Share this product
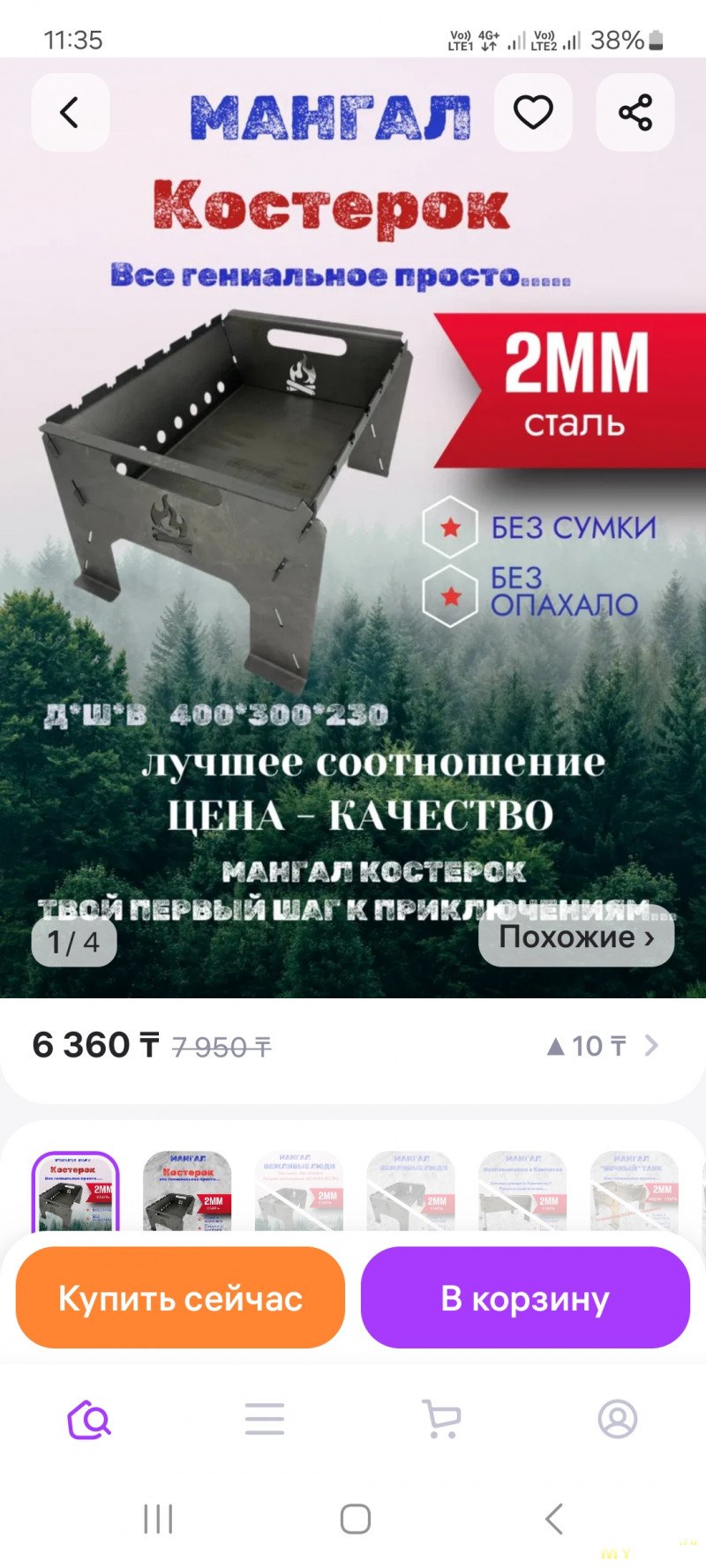 point(635,113)
